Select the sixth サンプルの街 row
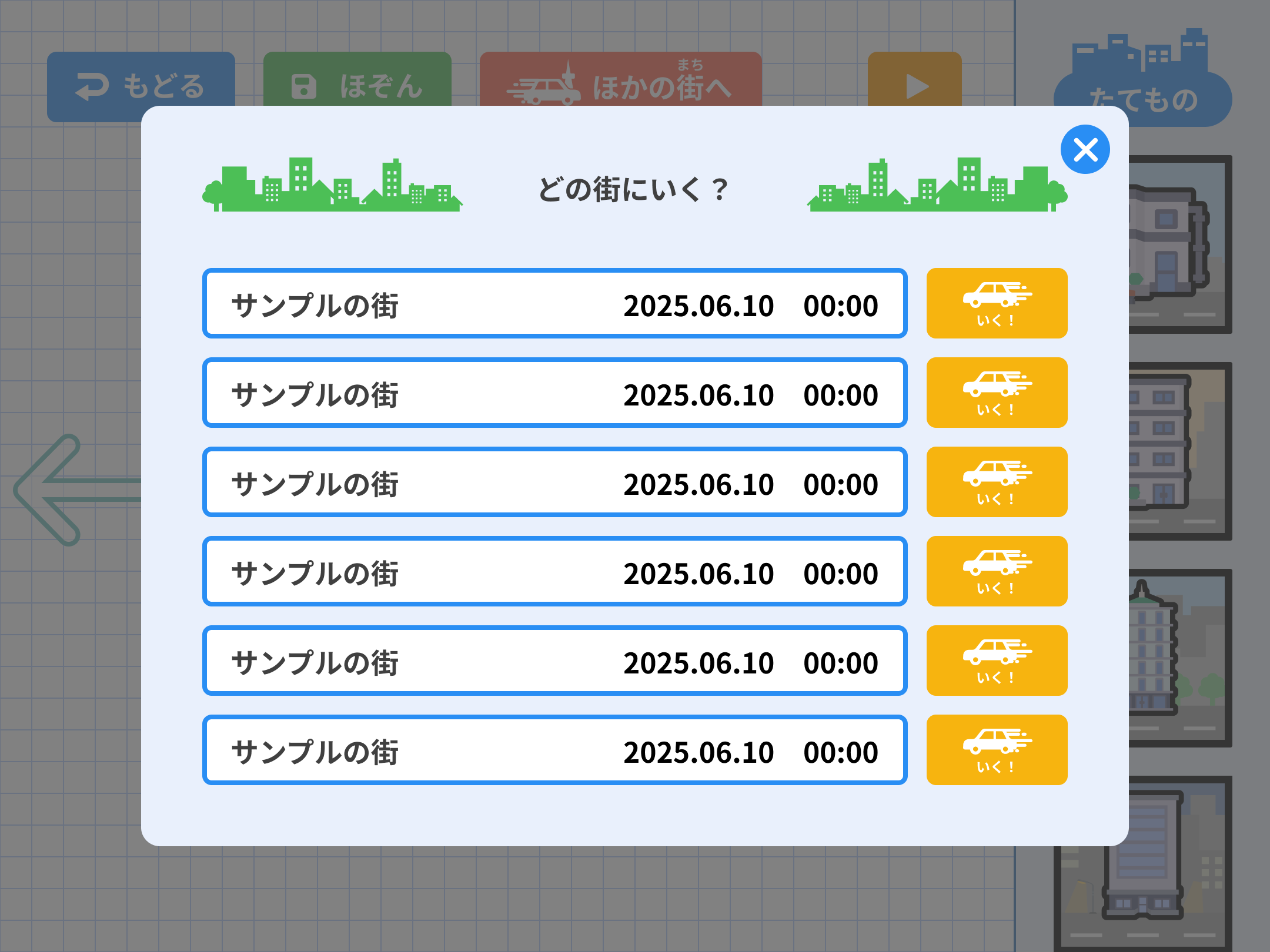The image size is (1270, 952). 554,750
